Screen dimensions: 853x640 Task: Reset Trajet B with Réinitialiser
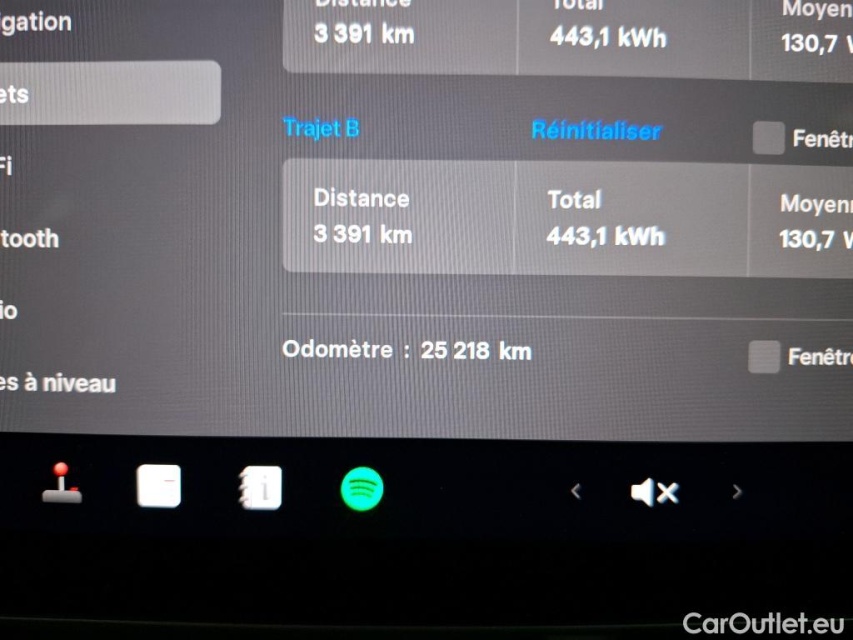coord(596,131)
